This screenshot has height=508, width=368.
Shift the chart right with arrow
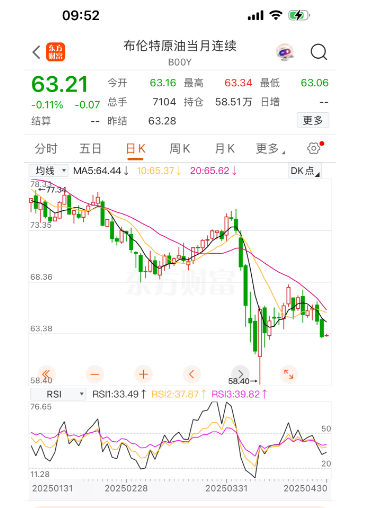coord(240,374)
